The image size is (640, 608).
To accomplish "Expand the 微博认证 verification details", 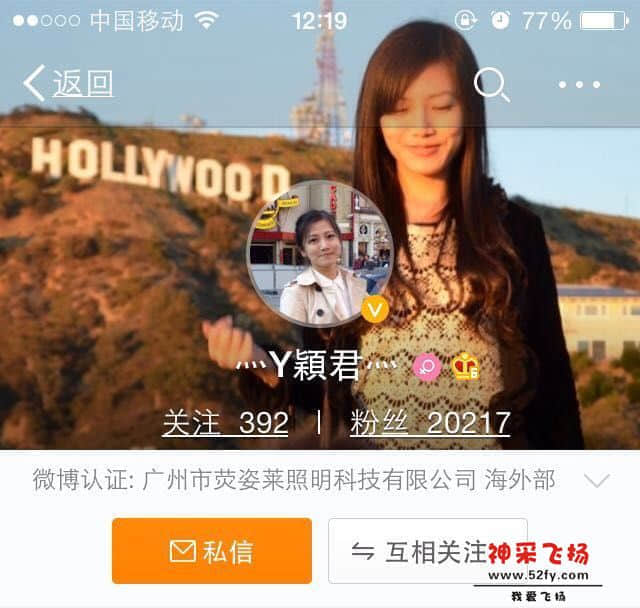I will [x=596, y=481].
